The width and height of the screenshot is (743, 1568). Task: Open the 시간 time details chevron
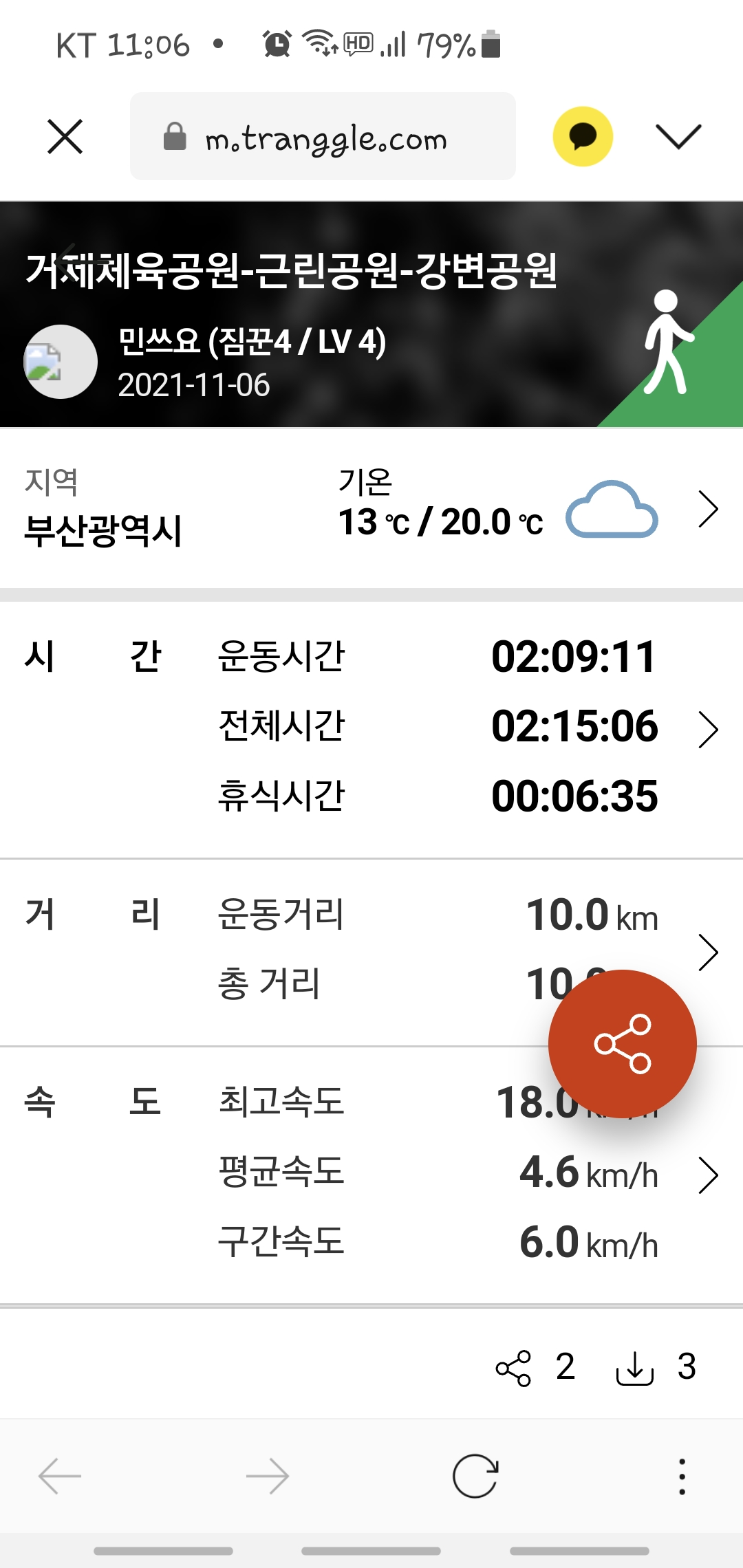click(708, 729)
